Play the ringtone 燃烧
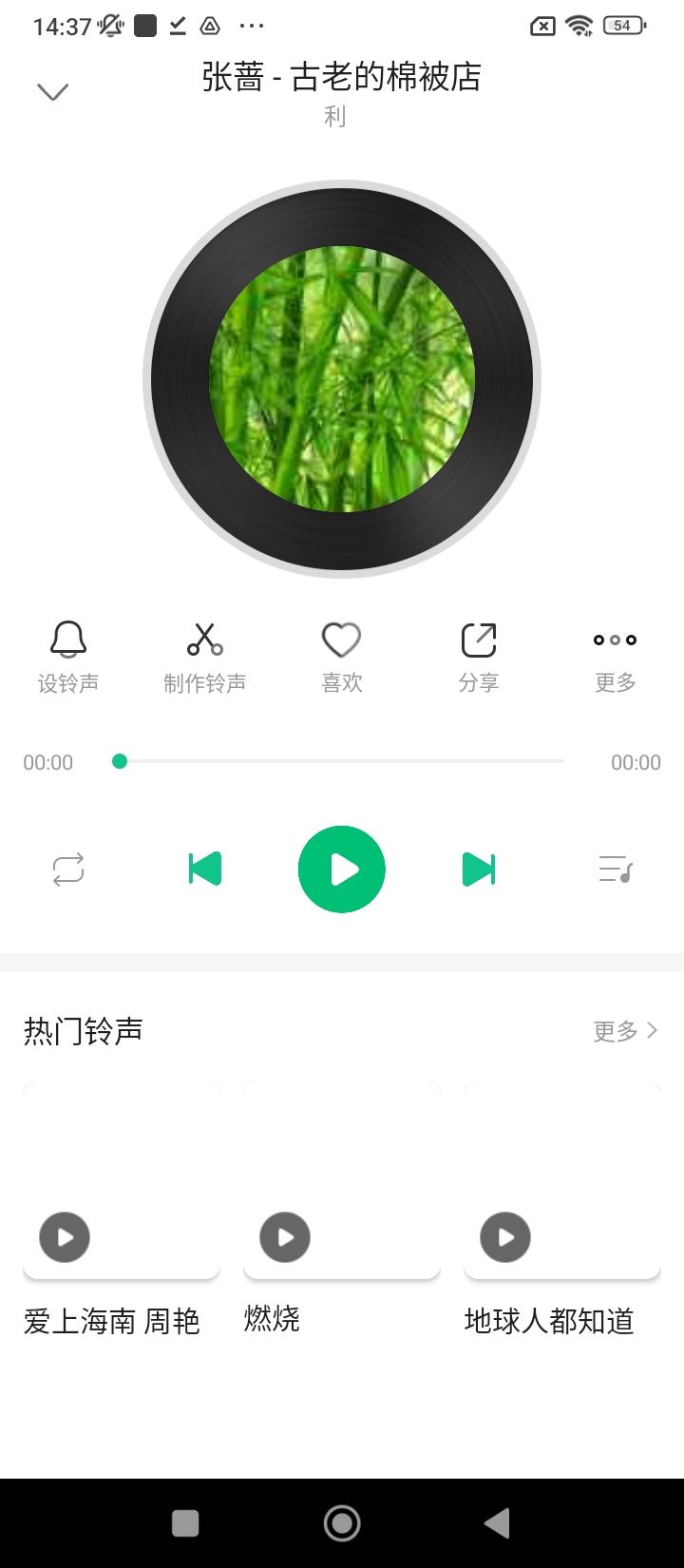The width and height of the screenshot is (684, 1568). point(285,1237)
